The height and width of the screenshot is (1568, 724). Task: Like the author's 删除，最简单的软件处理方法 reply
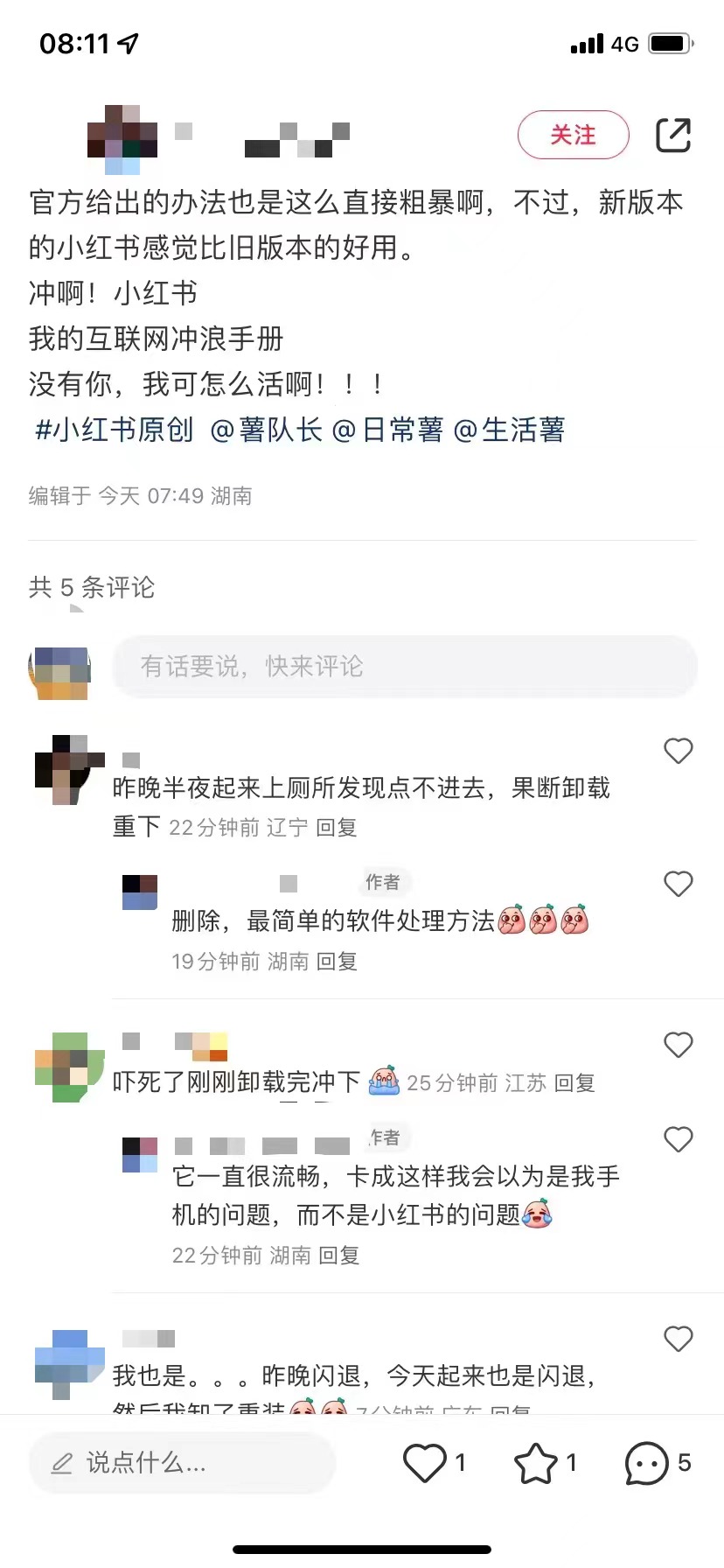[x=678, y=884]
